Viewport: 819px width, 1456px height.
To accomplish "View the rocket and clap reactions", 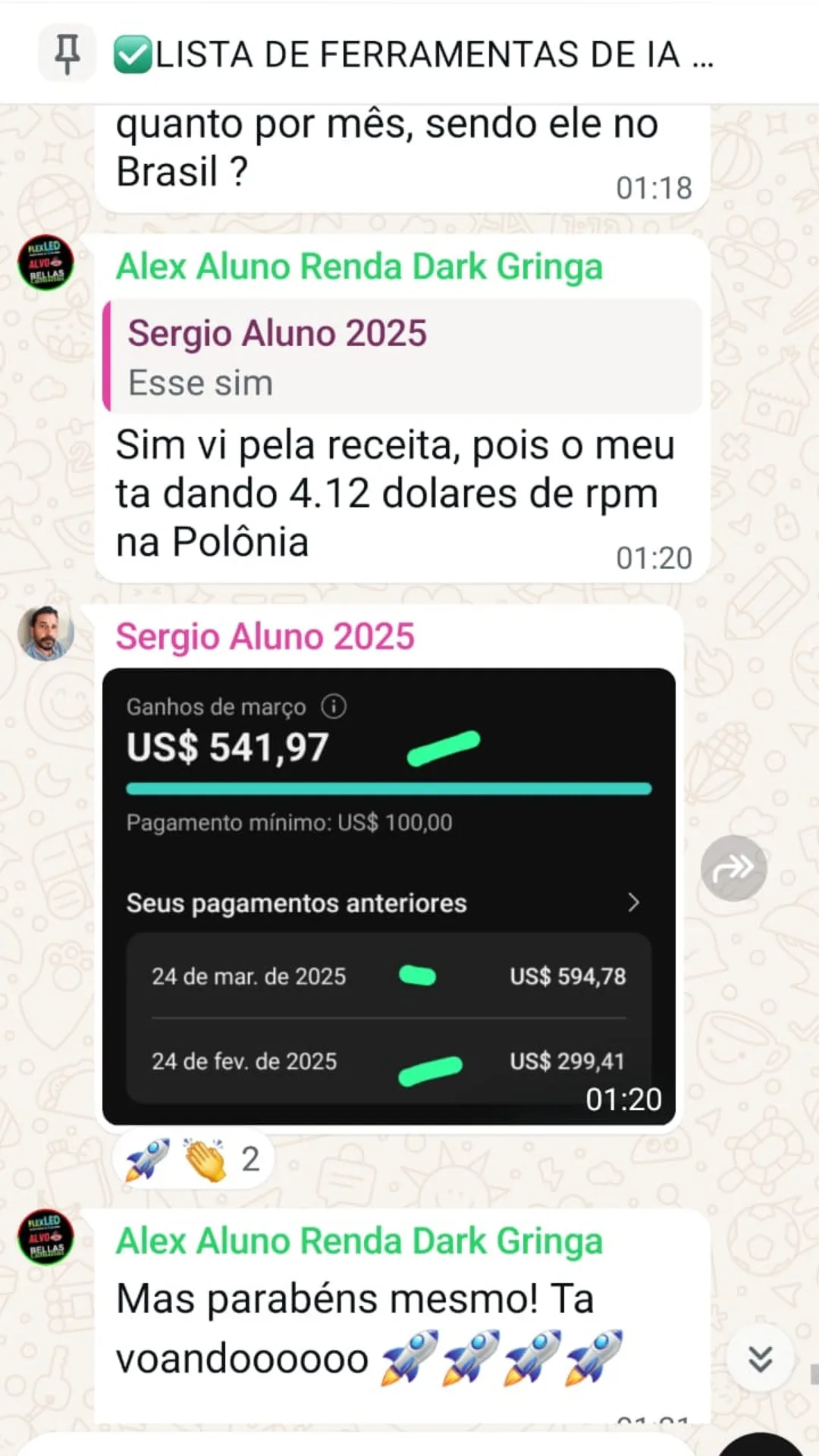I will click(193, 1159).
